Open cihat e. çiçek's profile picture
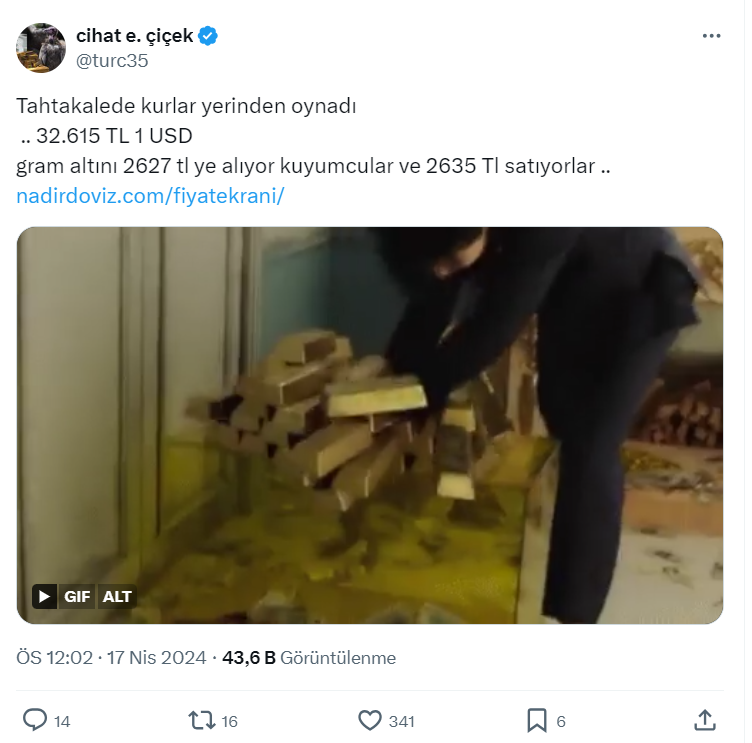752x743 pixels. click(42, 48)
